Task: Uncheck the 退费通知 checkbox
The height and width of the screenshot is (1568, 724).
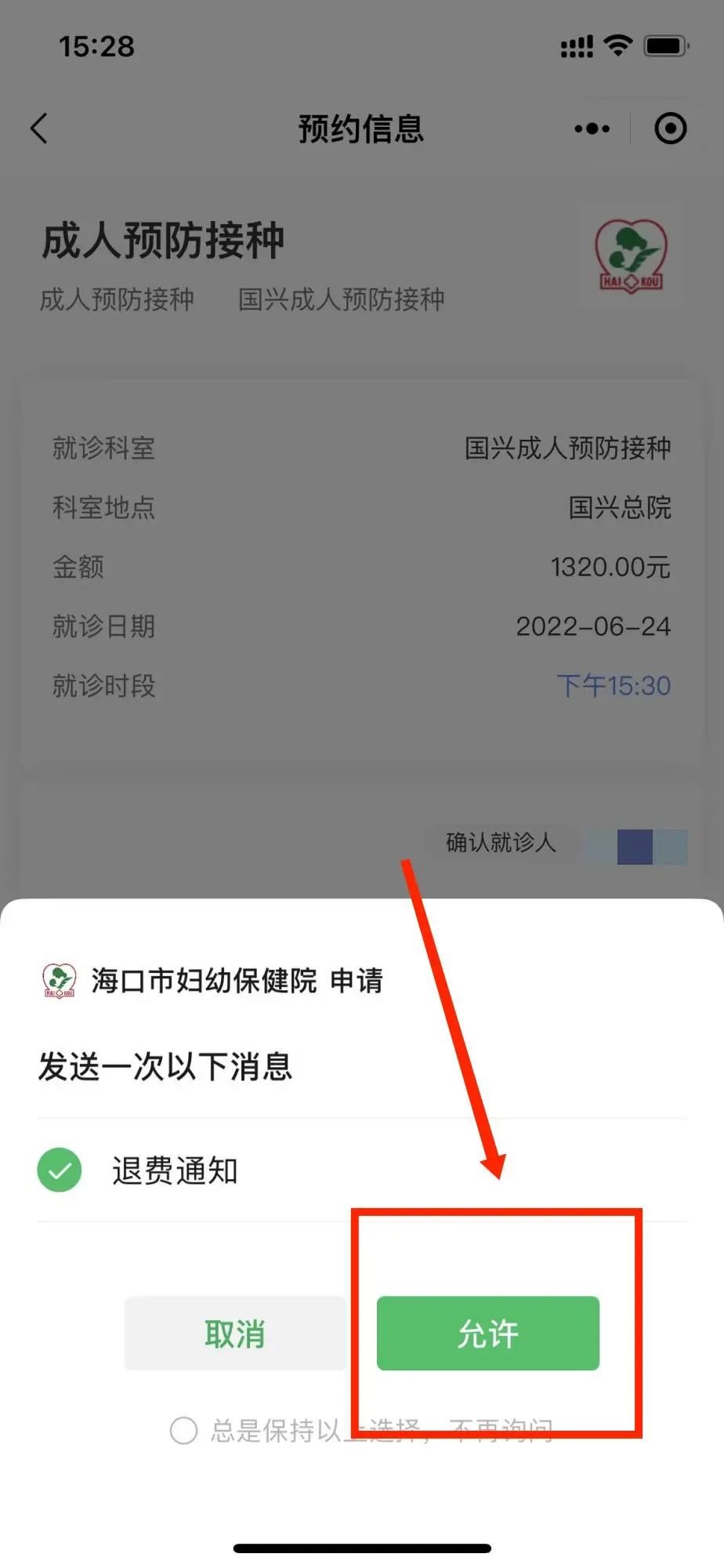Action: tap(60, 1170)
